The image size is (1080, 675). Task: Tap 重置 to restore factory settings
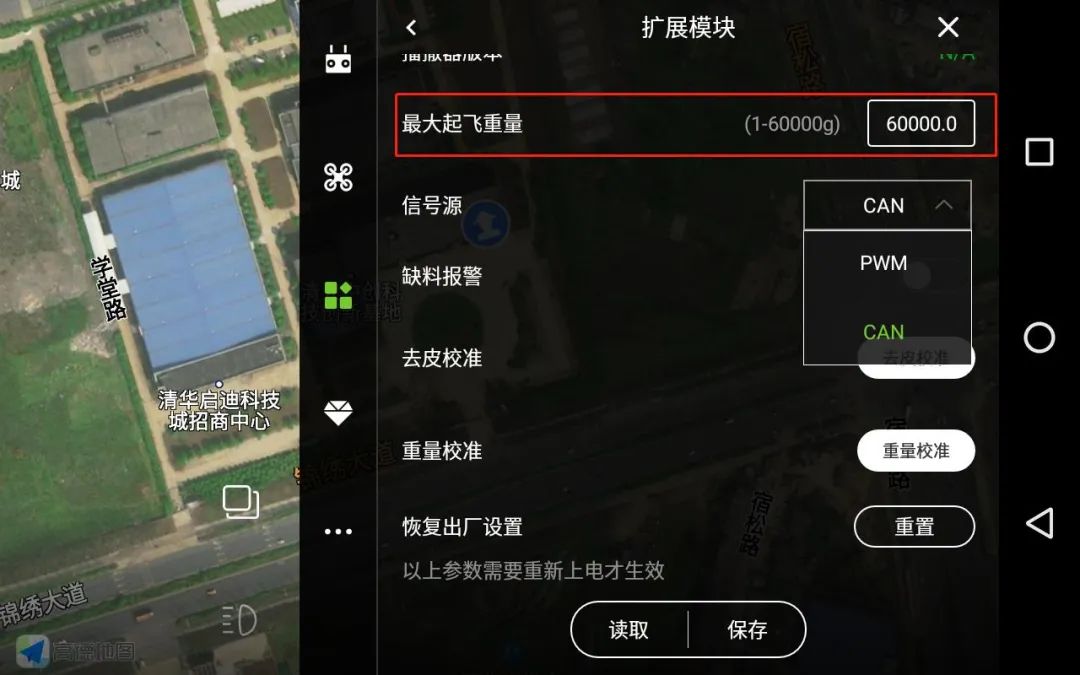[913, 527]
